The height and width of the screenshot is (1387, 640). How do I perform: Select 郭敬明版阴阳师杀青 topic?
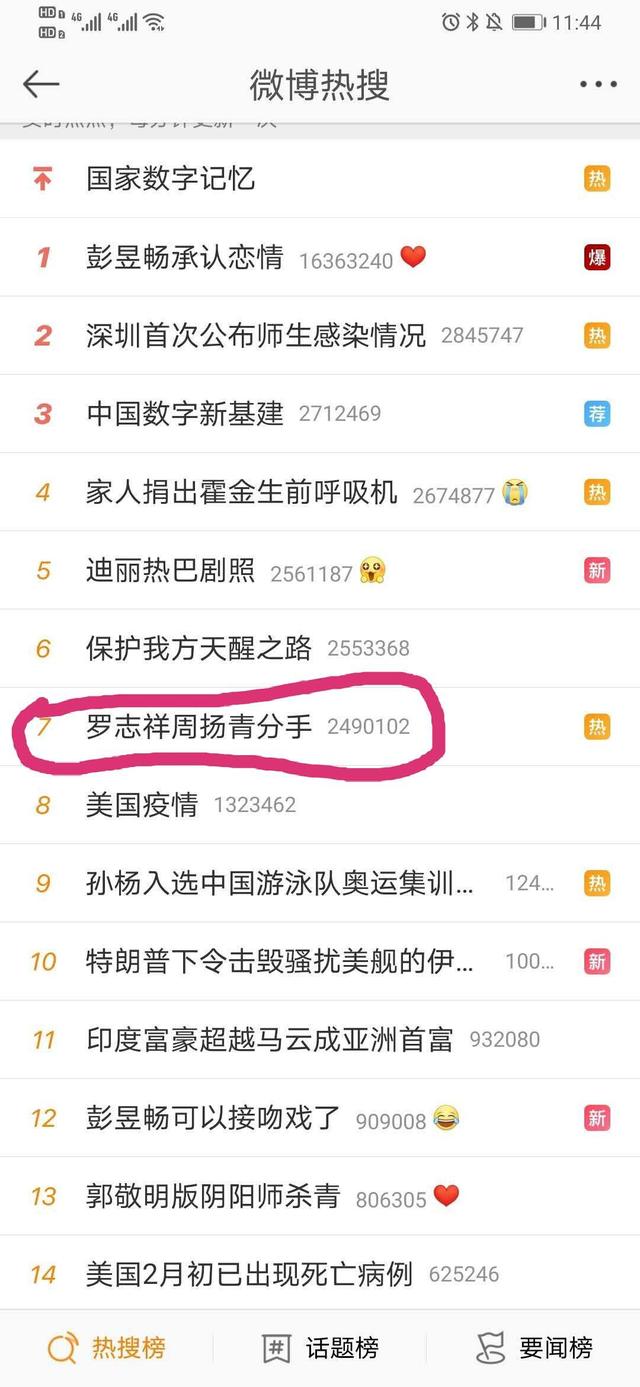[x=213, y=1196]
